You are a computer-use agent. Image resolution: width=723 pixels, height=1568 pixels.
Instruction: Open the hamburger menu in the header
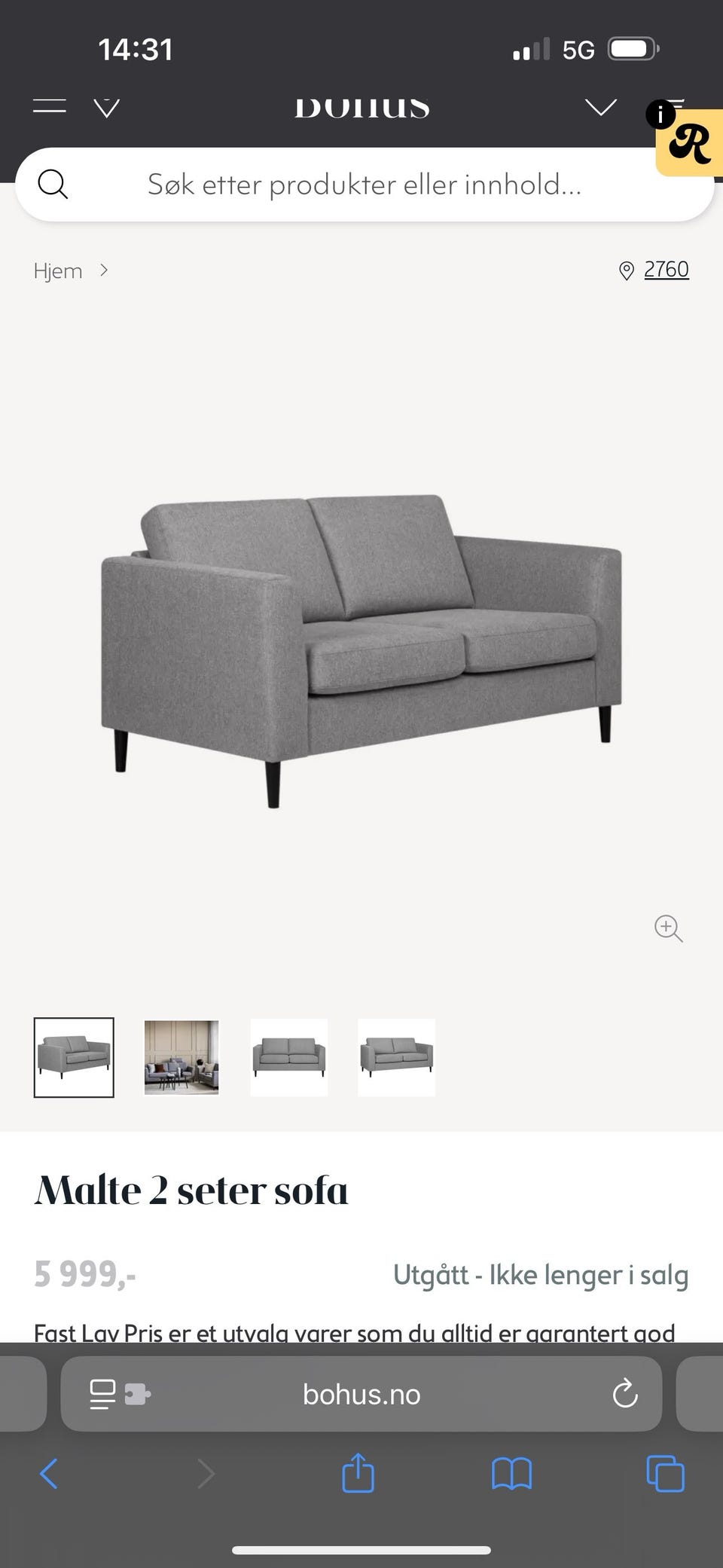pos(50,106)
